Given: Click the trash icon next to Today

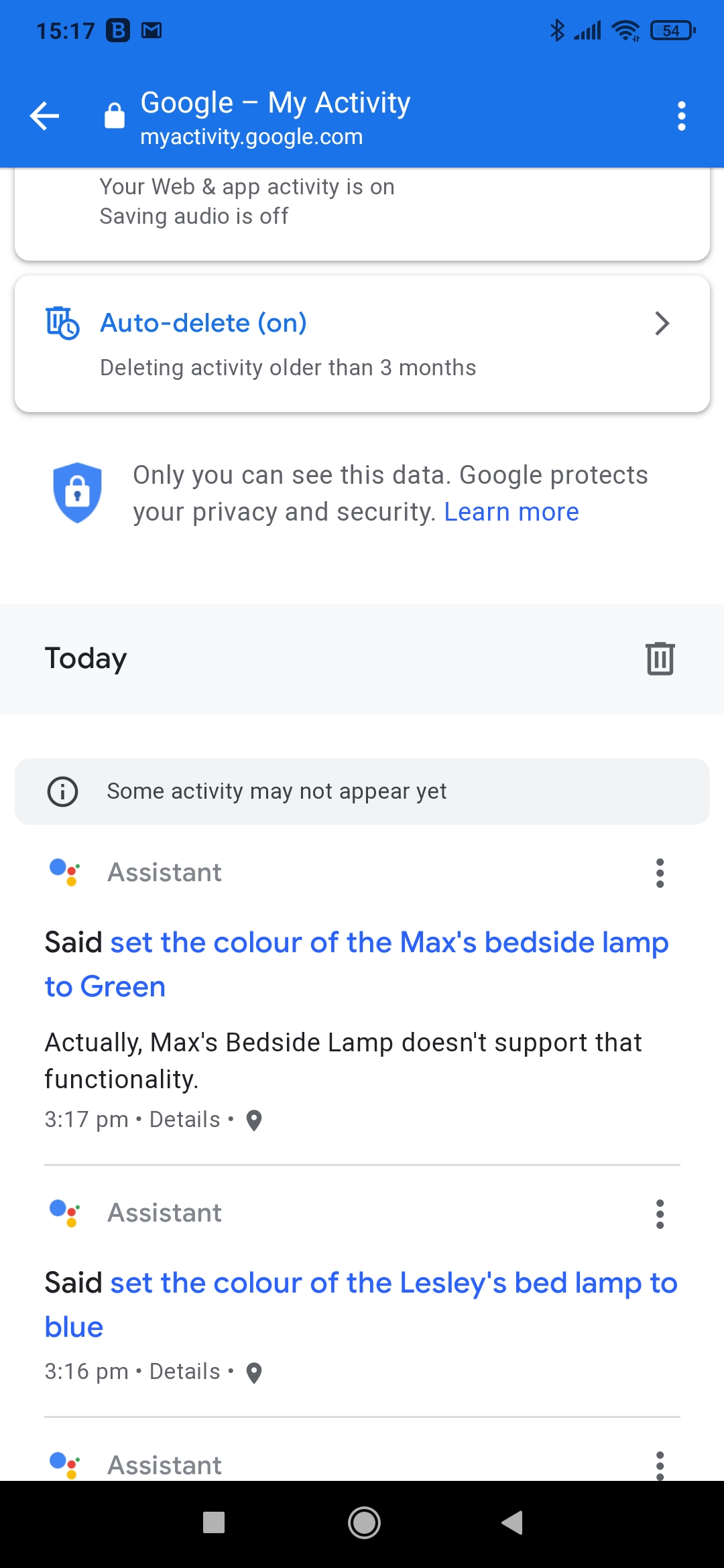Looking at the screenshot, I should 660,657.
